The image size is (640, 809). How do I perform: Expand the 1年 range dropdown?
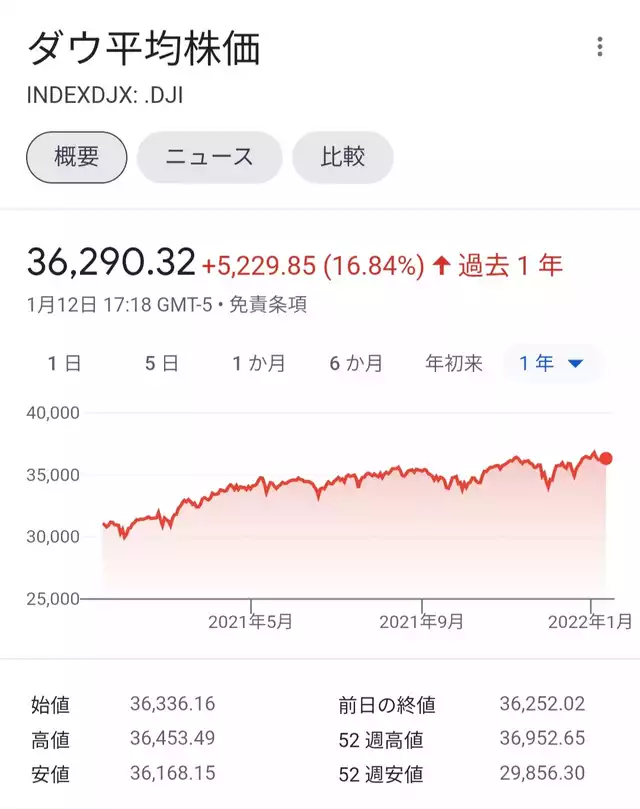tap(551, 364)
